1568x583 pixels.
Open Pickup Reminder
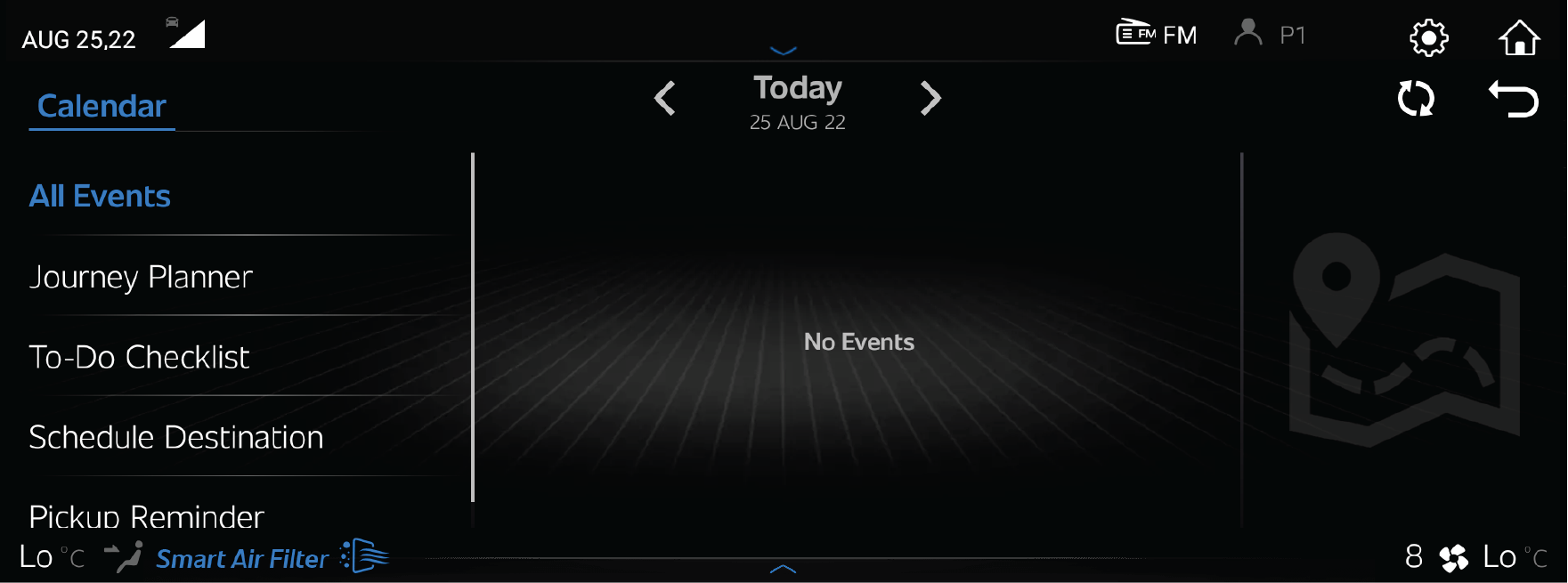(146, 515)
